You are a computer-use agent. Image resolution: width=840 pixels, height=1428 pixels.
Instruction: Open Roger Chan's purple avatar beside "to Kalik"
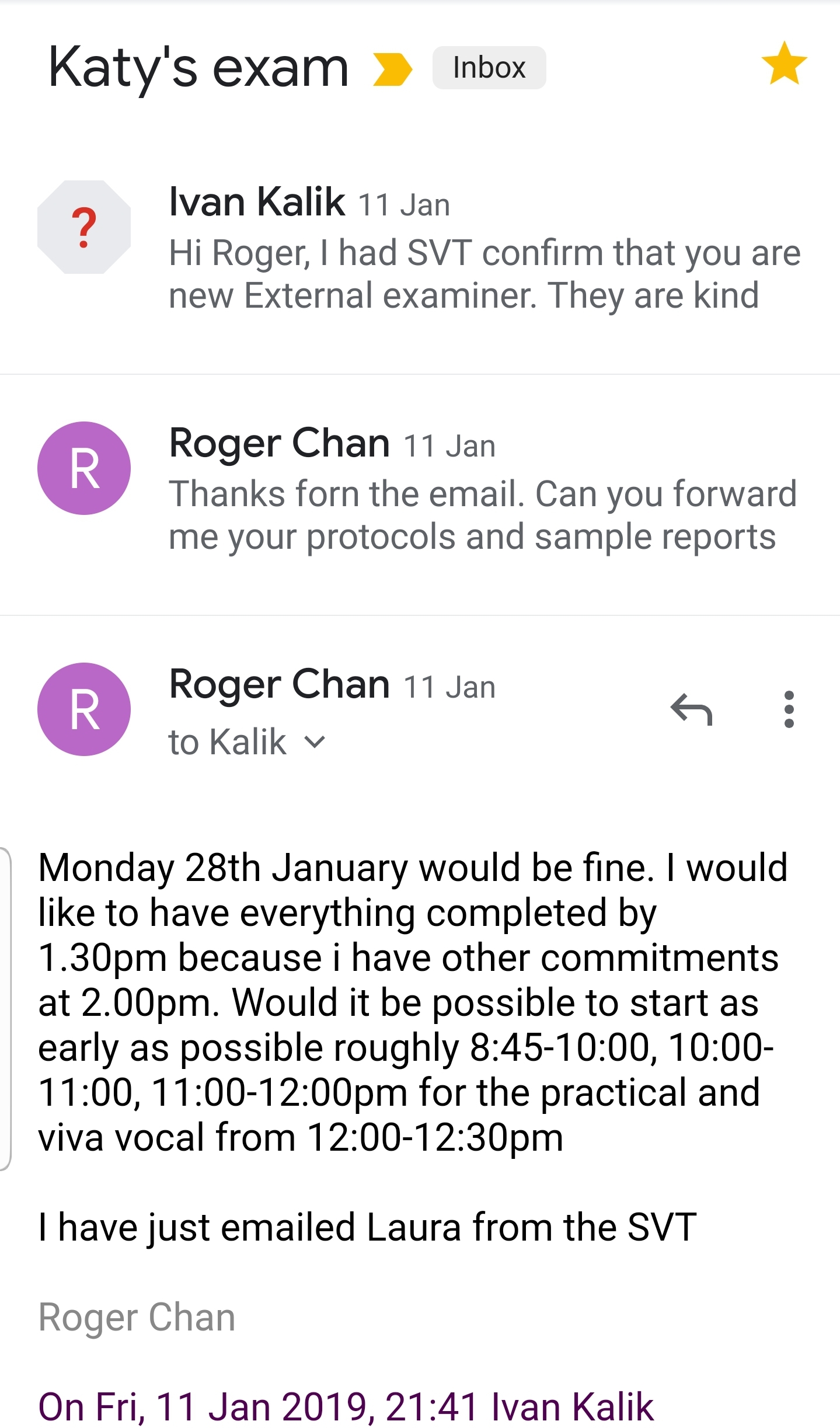coord(84,709)
